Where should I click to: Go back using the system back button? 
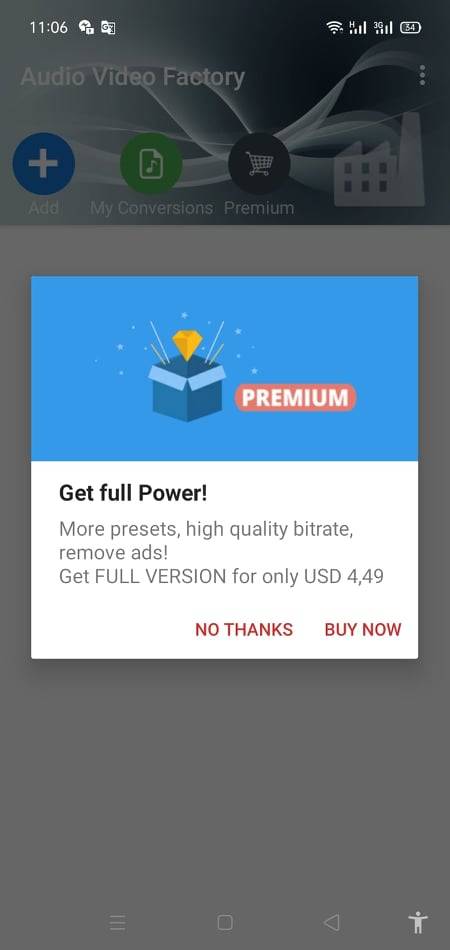pos(331,922)
